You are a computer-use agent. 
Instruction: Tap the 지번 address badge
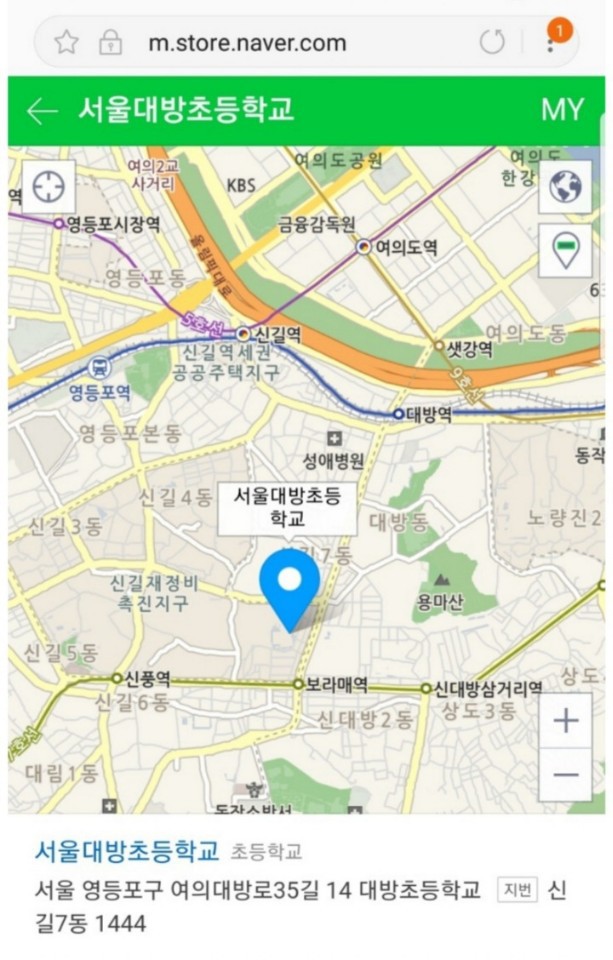tap(518, 889)
